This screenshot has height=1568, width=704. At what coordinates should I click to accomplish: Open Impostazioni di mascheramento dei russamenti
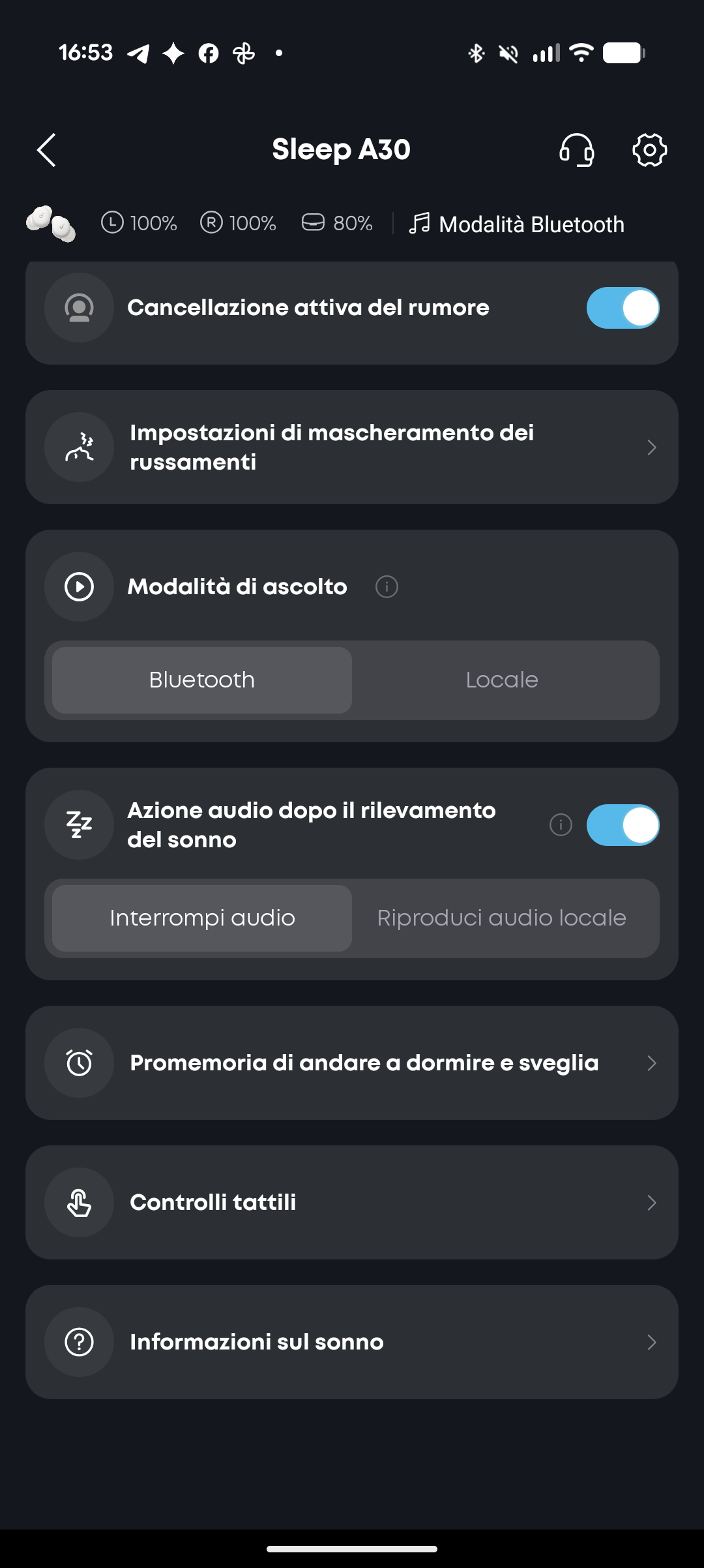tap(352, 447)
